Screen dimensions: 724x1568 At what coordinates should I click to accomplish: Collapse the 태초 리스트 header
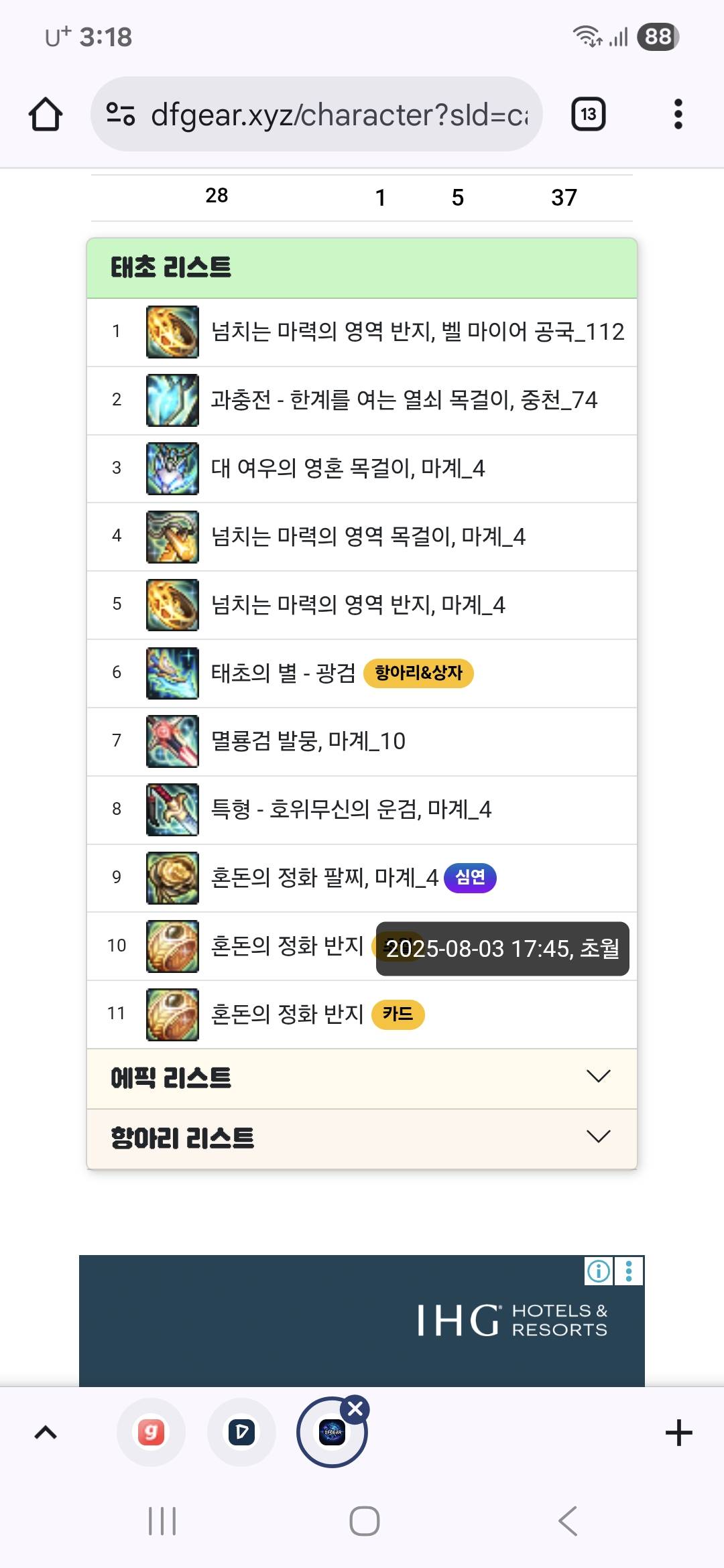pyautogui.click(x=362, y=268)
